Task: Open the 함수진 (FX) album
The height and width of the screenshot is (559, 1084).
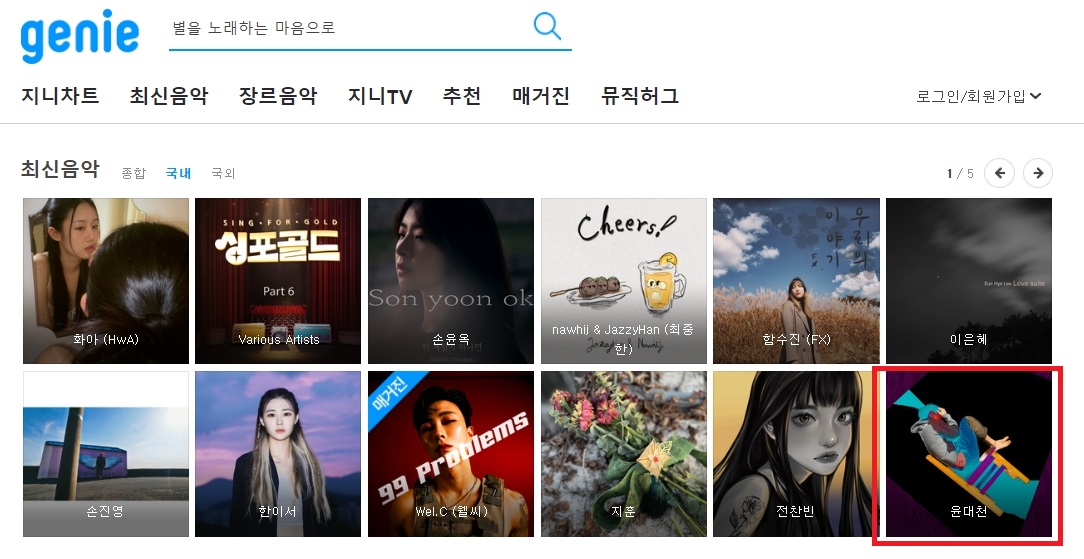Action: pyautogui.click(x=796, y=281)
